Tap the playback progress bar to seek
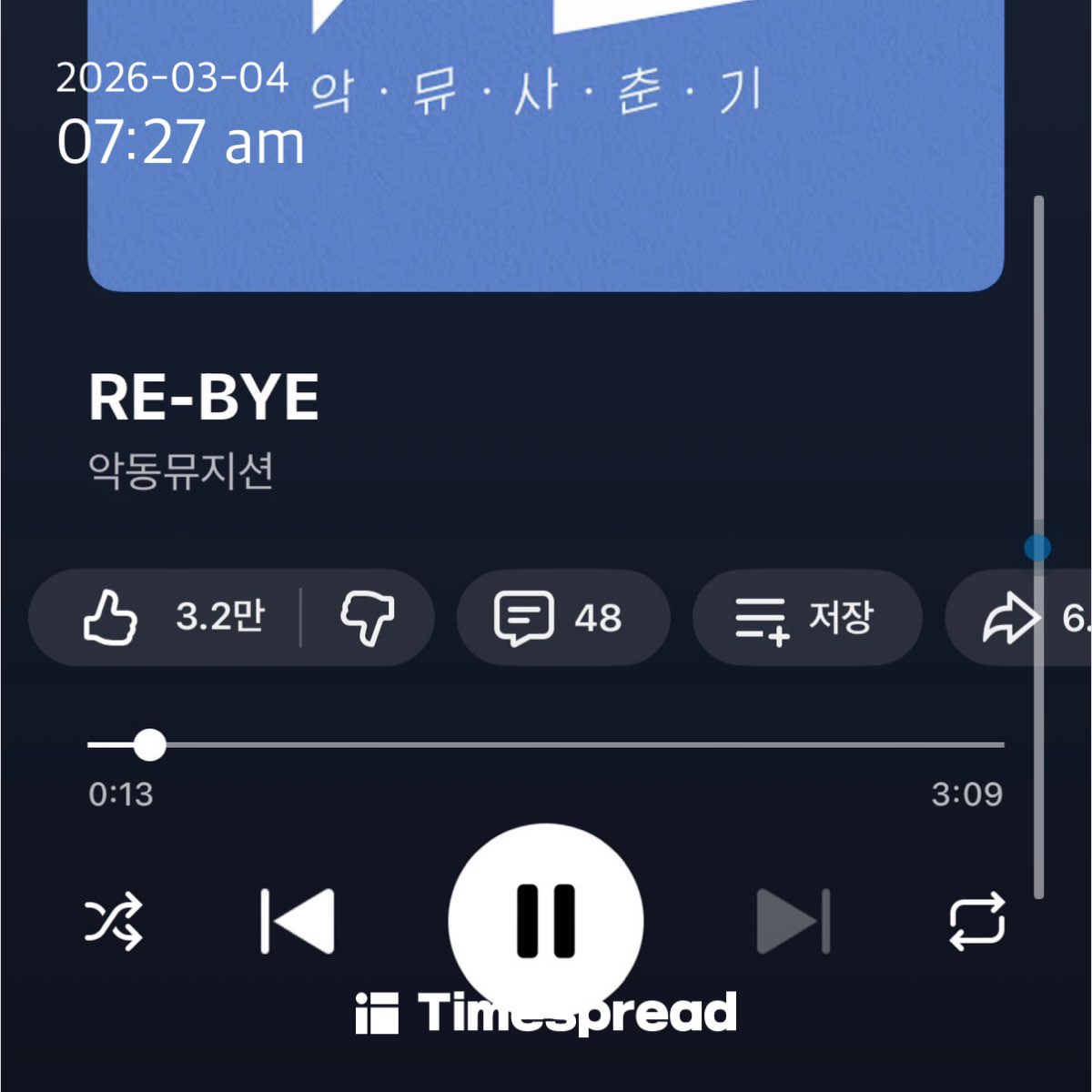Screen dimensions: 1092x1092 click(546, 744)
